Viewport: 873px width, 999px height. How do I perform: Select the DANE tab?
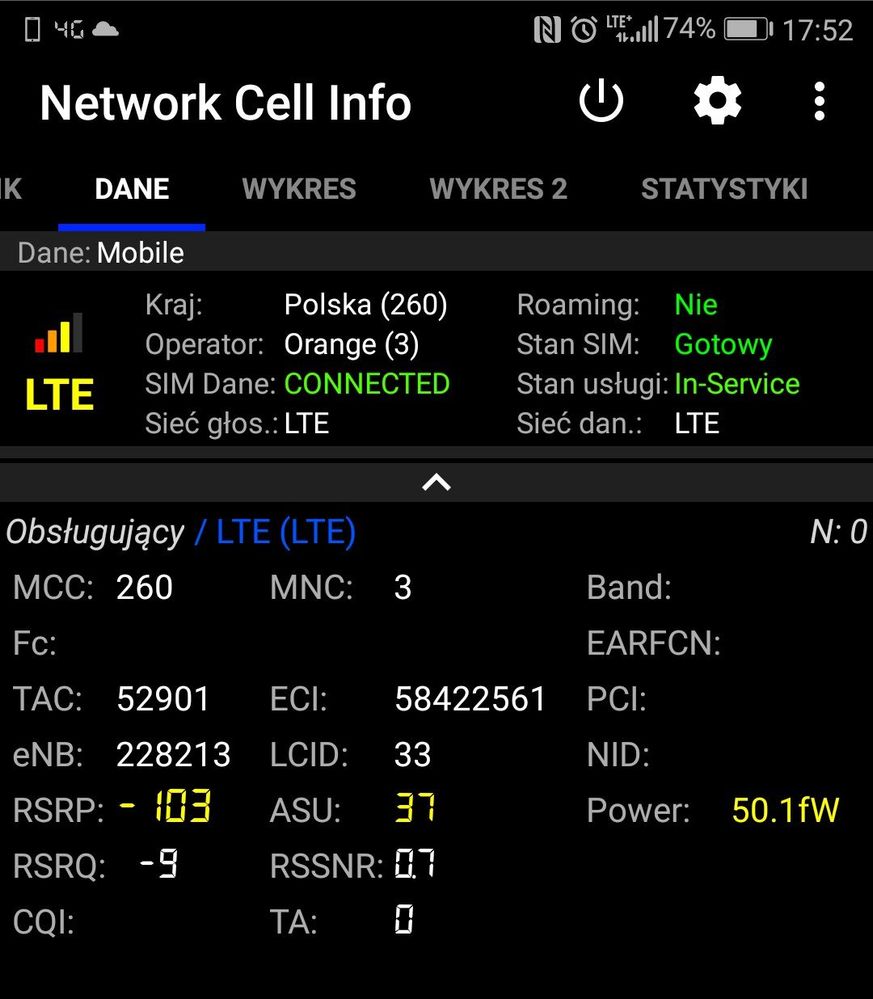132,189
